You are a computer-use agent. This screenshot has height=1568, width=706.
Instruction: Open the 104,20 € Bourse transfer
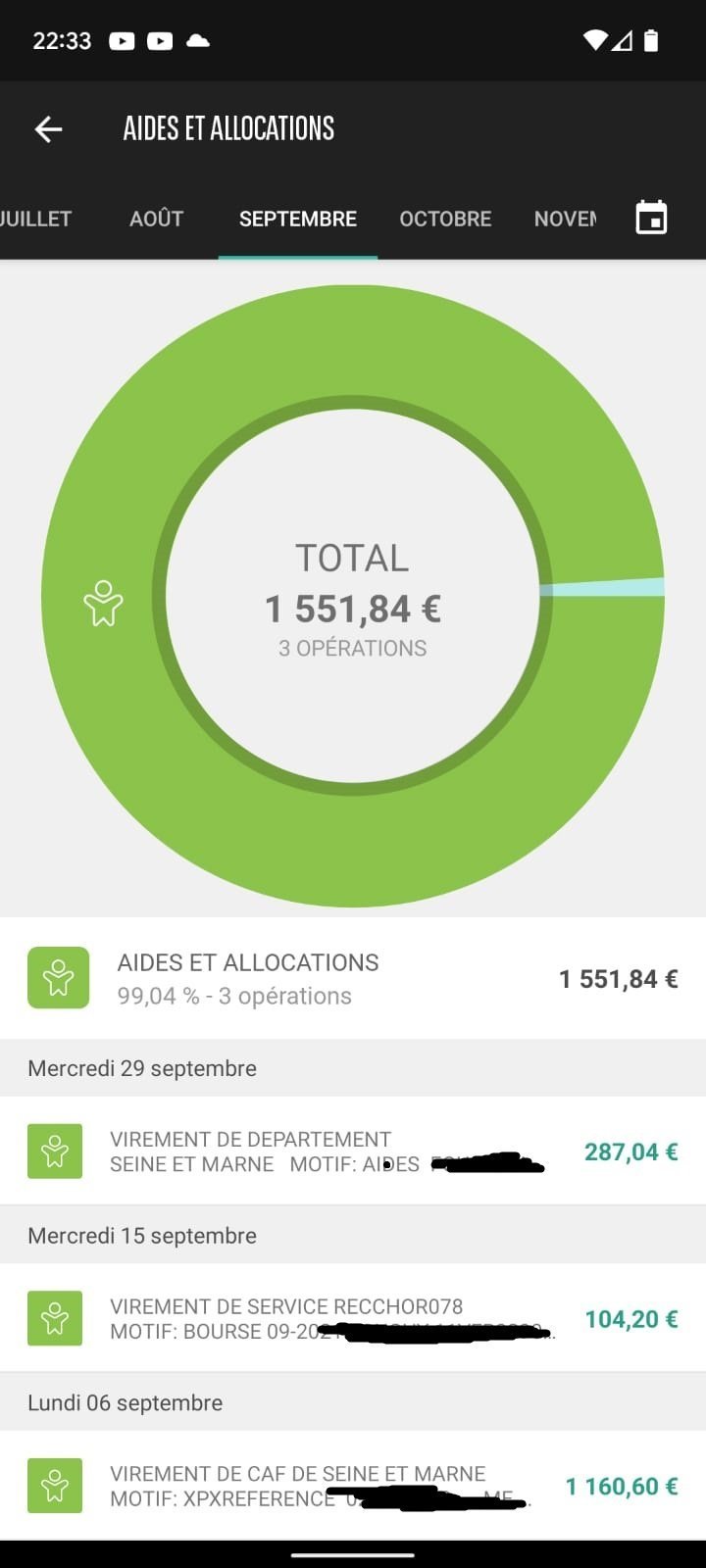353,1319
